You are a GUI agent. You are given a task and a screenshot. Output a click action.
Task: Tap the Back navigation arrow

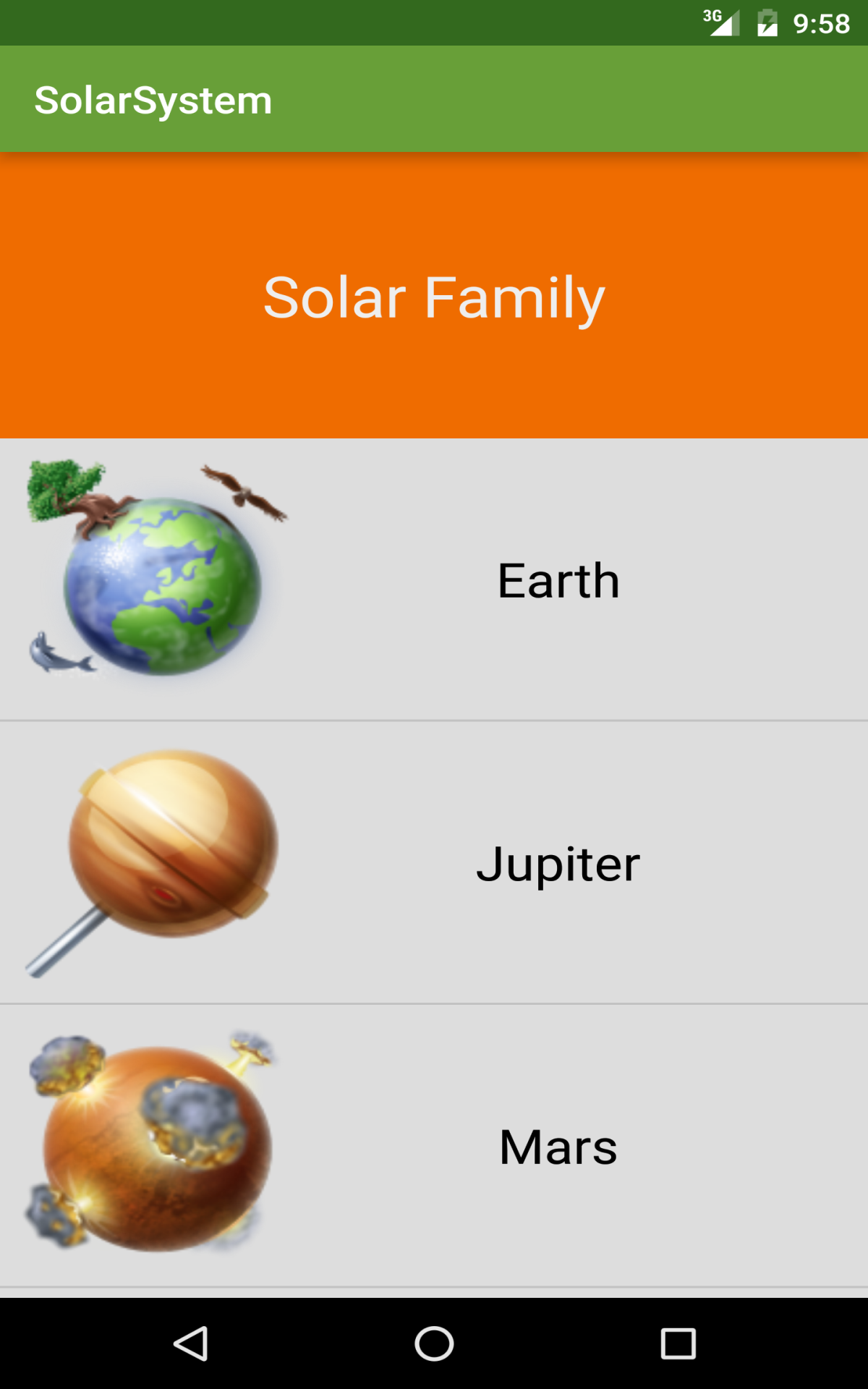coord(190,1342)
